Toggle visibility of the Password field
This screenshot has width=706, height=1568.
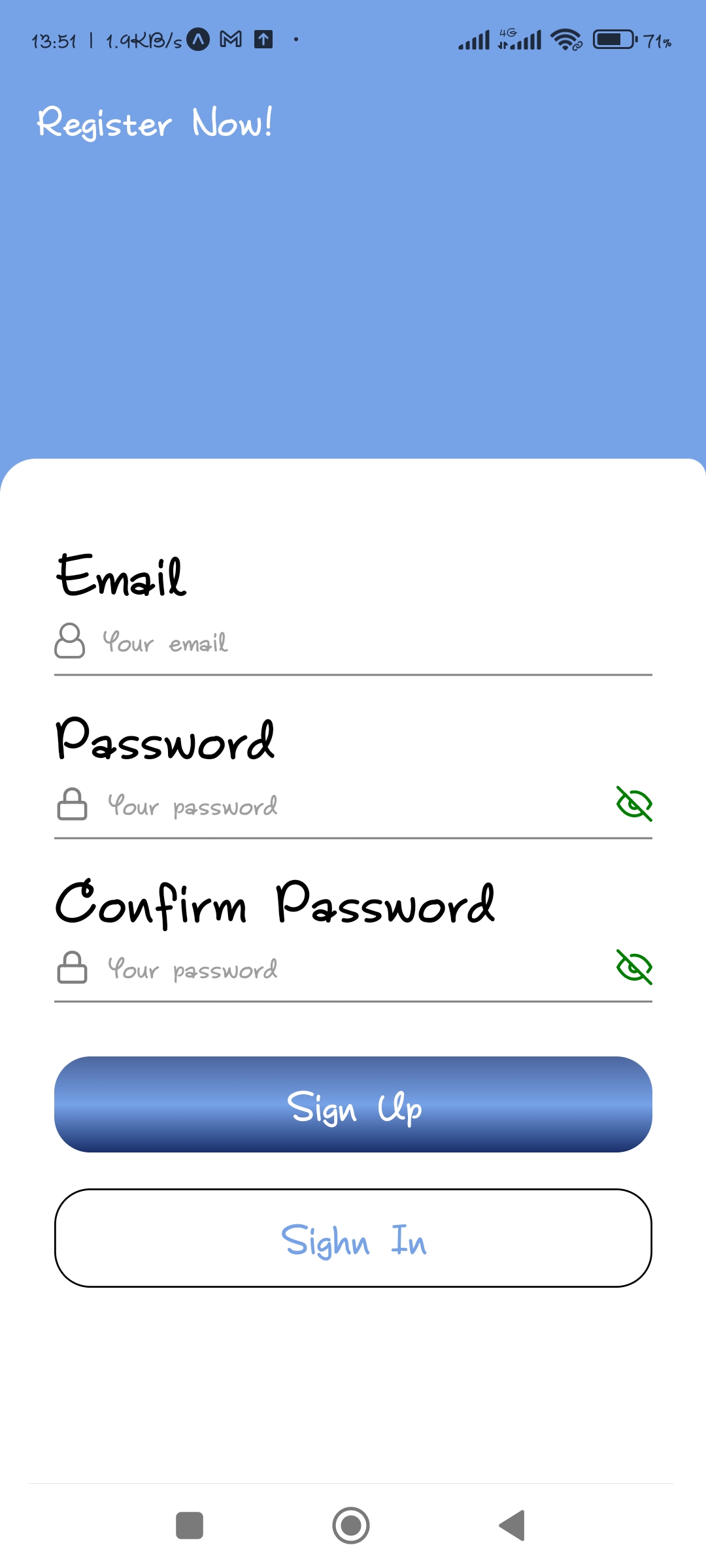(634, 804)
